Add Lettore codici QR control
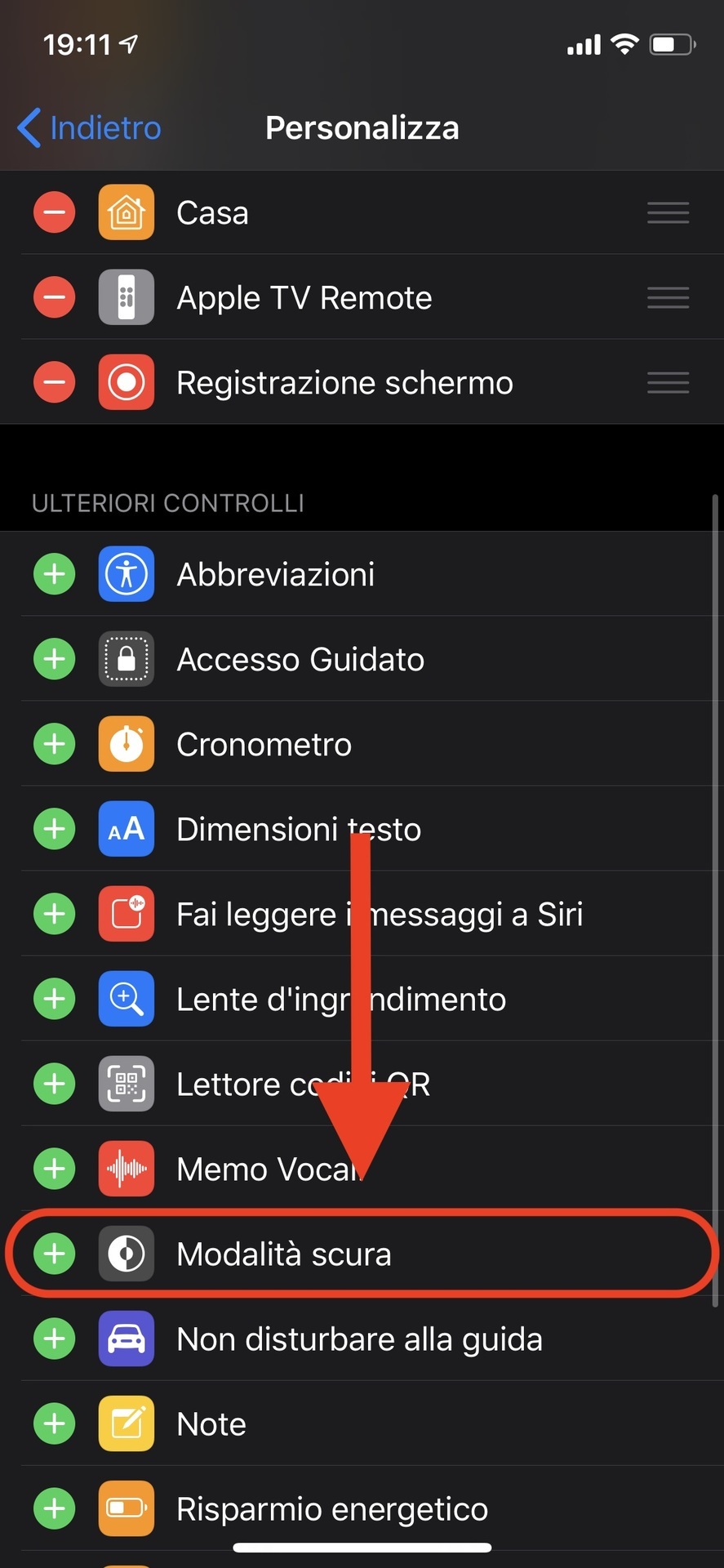This screenshot has height=1568, width=724. coord(55,1084)
